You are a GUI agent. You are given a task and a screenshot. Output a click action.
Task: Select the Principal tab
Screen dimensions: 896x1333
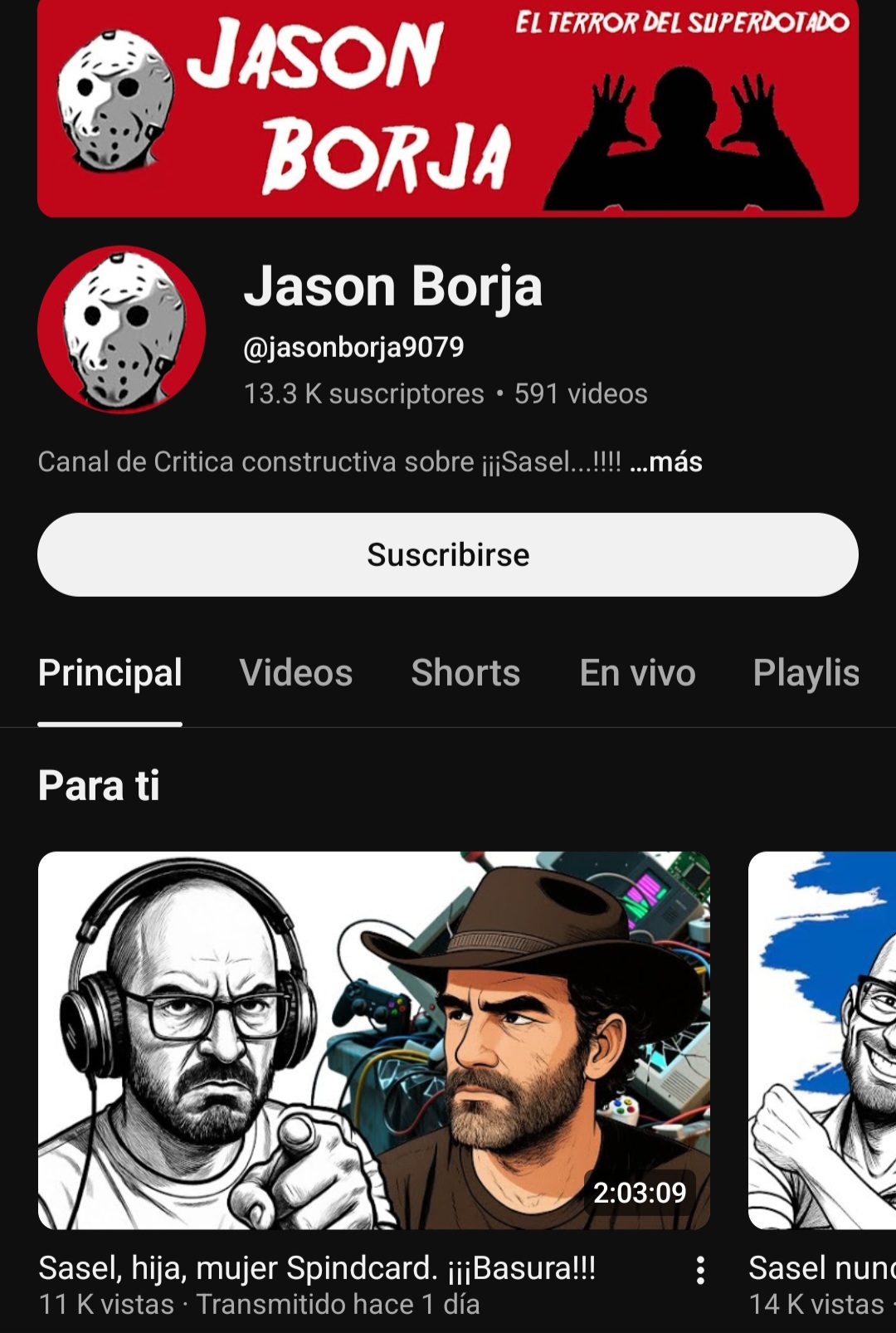pyautogui.click(x=110, y=672)
